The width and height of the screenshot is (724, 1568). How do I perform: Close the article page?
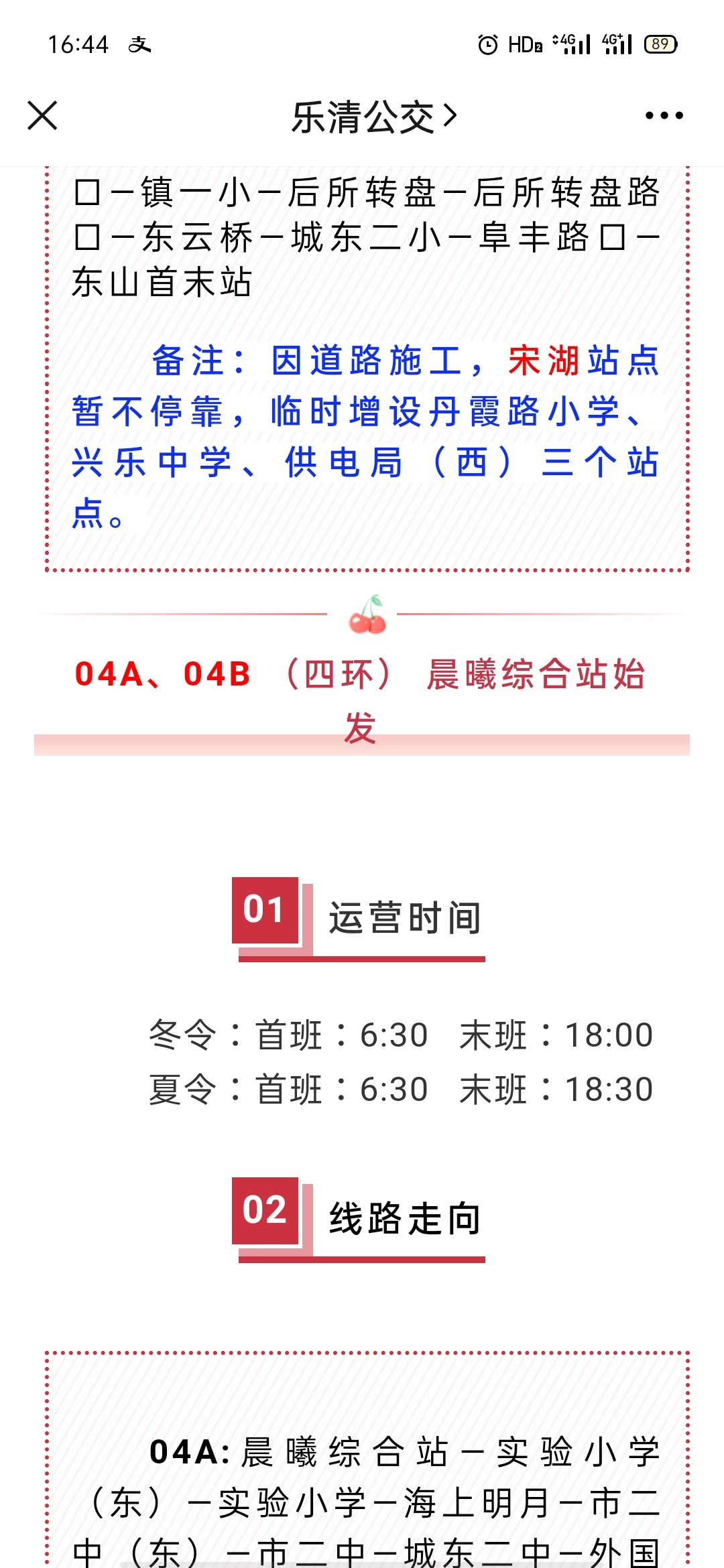click(42, 115)
